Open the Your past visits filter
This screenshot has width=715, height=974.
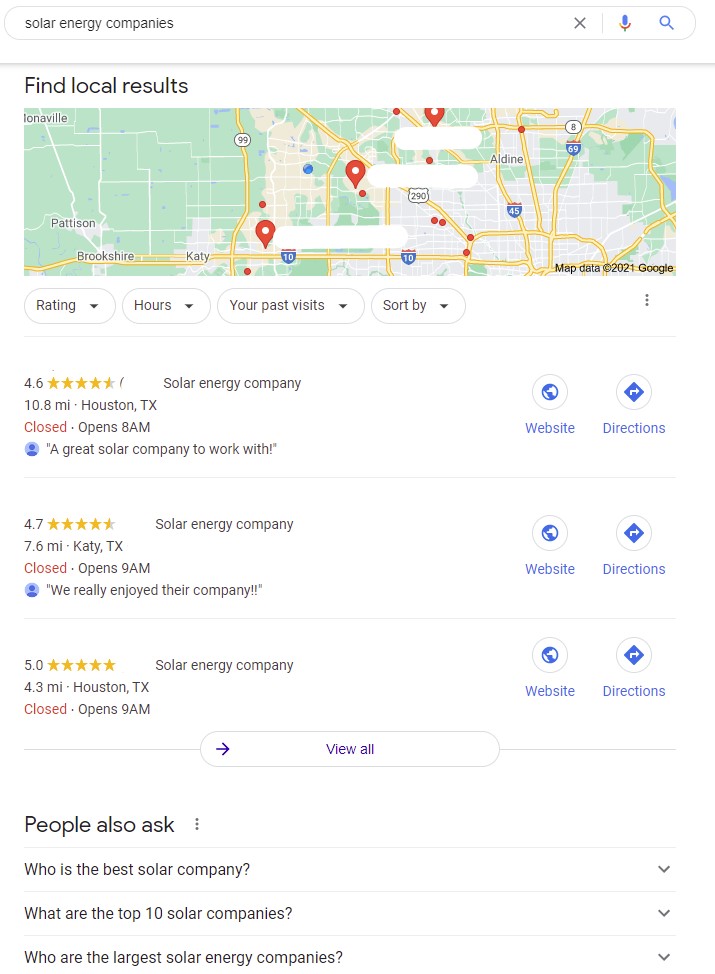[290, 306]
